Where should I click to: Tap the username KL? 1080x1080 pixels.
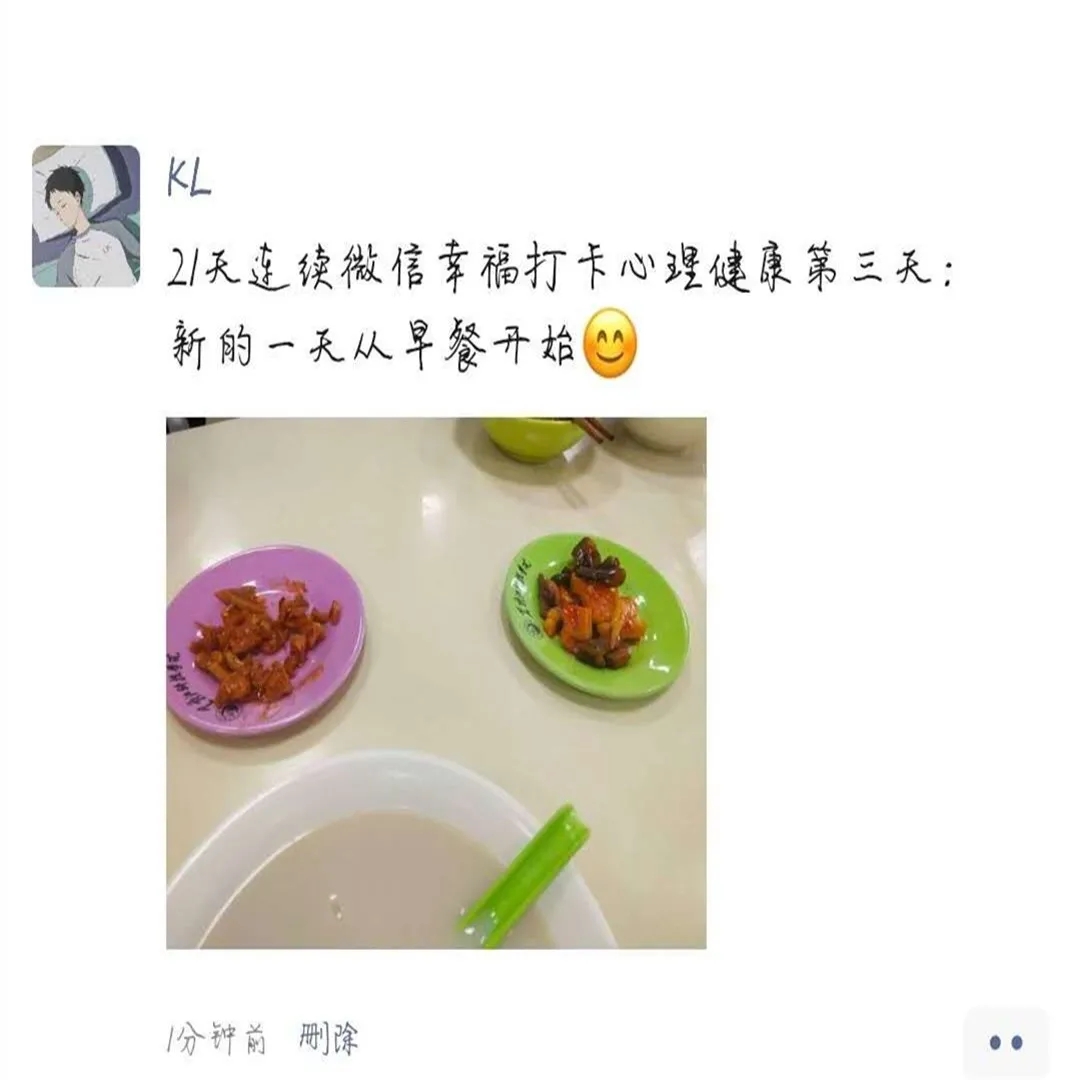click(x=190, y=180)
